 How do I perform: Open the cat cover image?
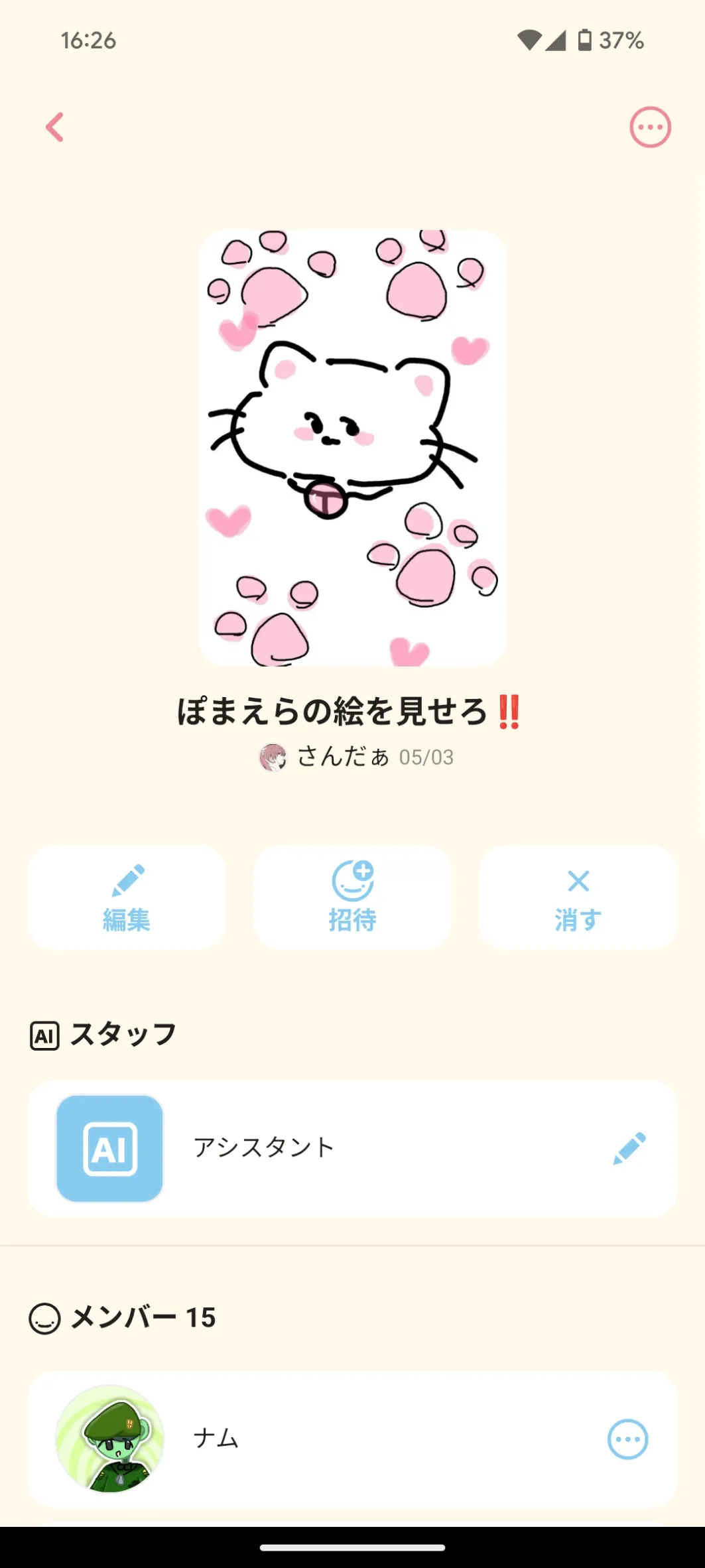[x=352, y=448]
